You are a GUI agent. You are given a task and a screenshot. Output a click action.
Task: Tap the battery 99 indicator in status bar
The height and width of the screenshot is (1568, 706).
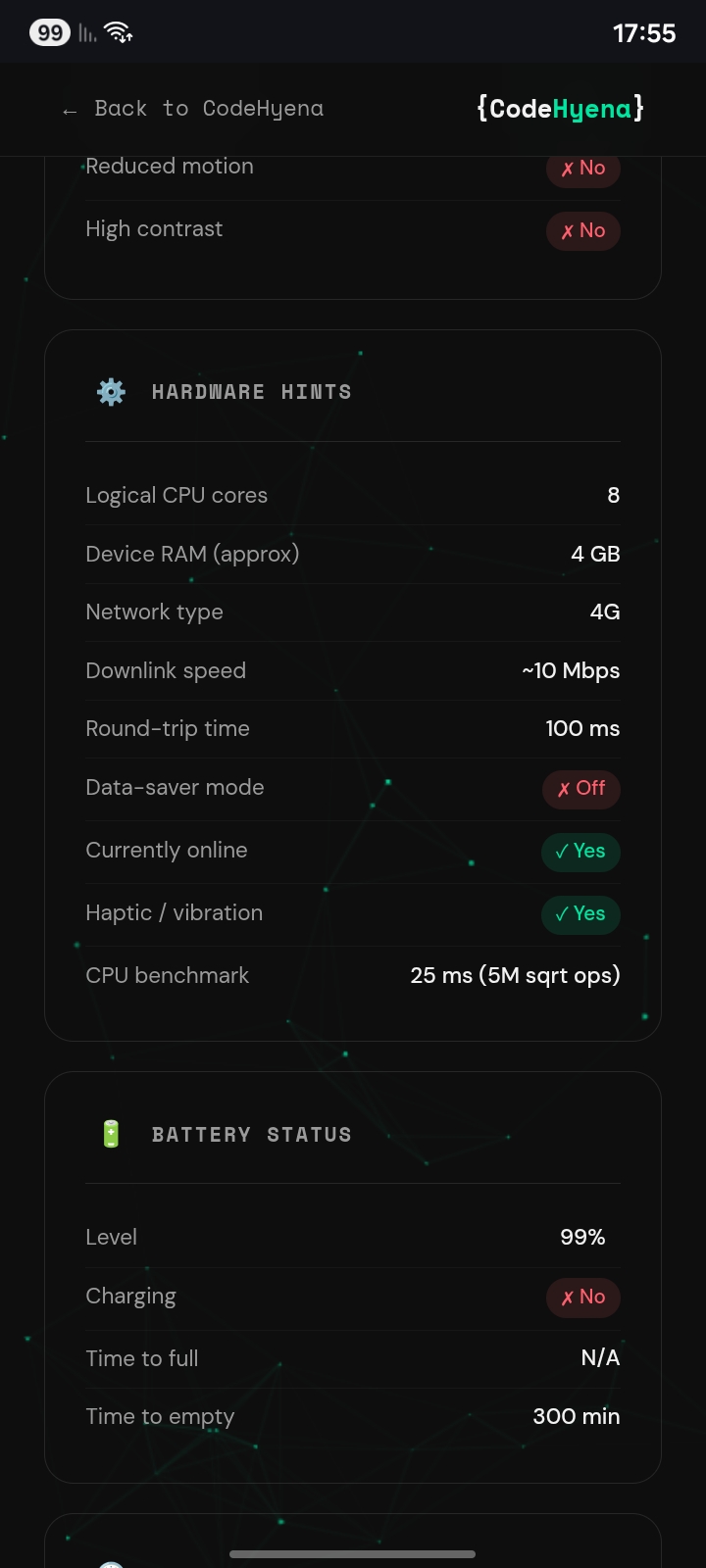[x=49, y=32]
